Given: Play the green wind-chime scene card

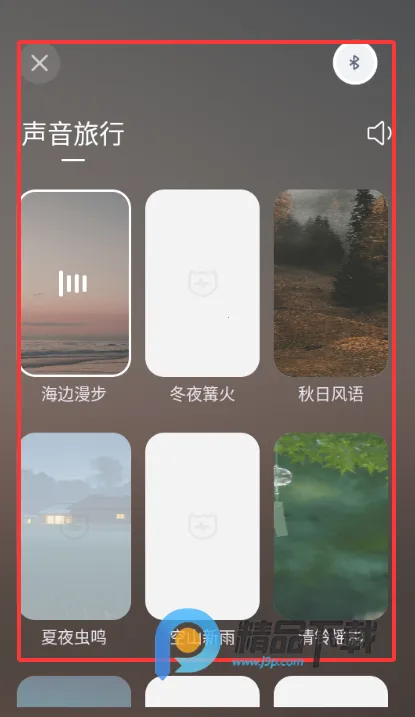Looking at the screenshot, I should [x=331, y=526].
